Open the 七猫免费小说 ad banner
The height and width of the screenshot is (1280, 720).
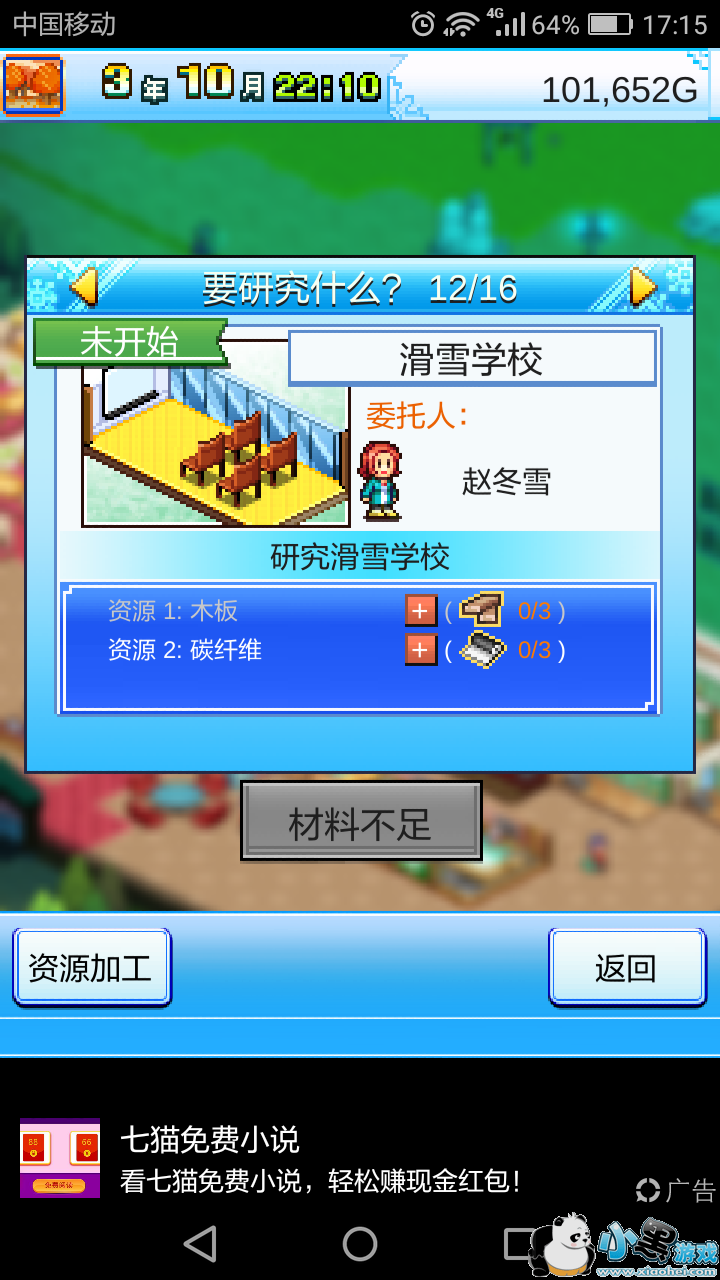coord(320,1158)
